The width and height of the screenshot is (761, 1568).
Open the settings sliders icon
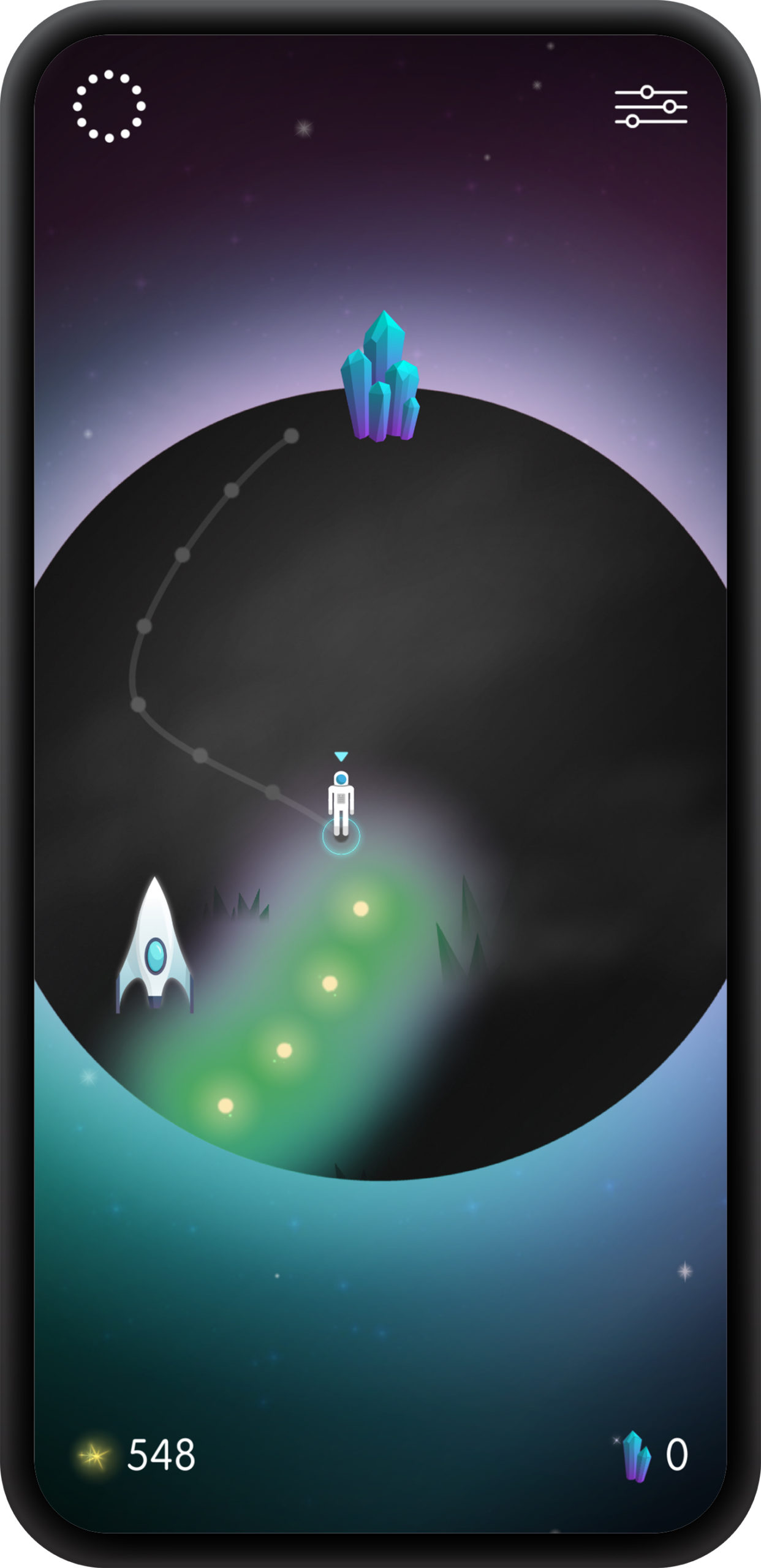(651, 107)
